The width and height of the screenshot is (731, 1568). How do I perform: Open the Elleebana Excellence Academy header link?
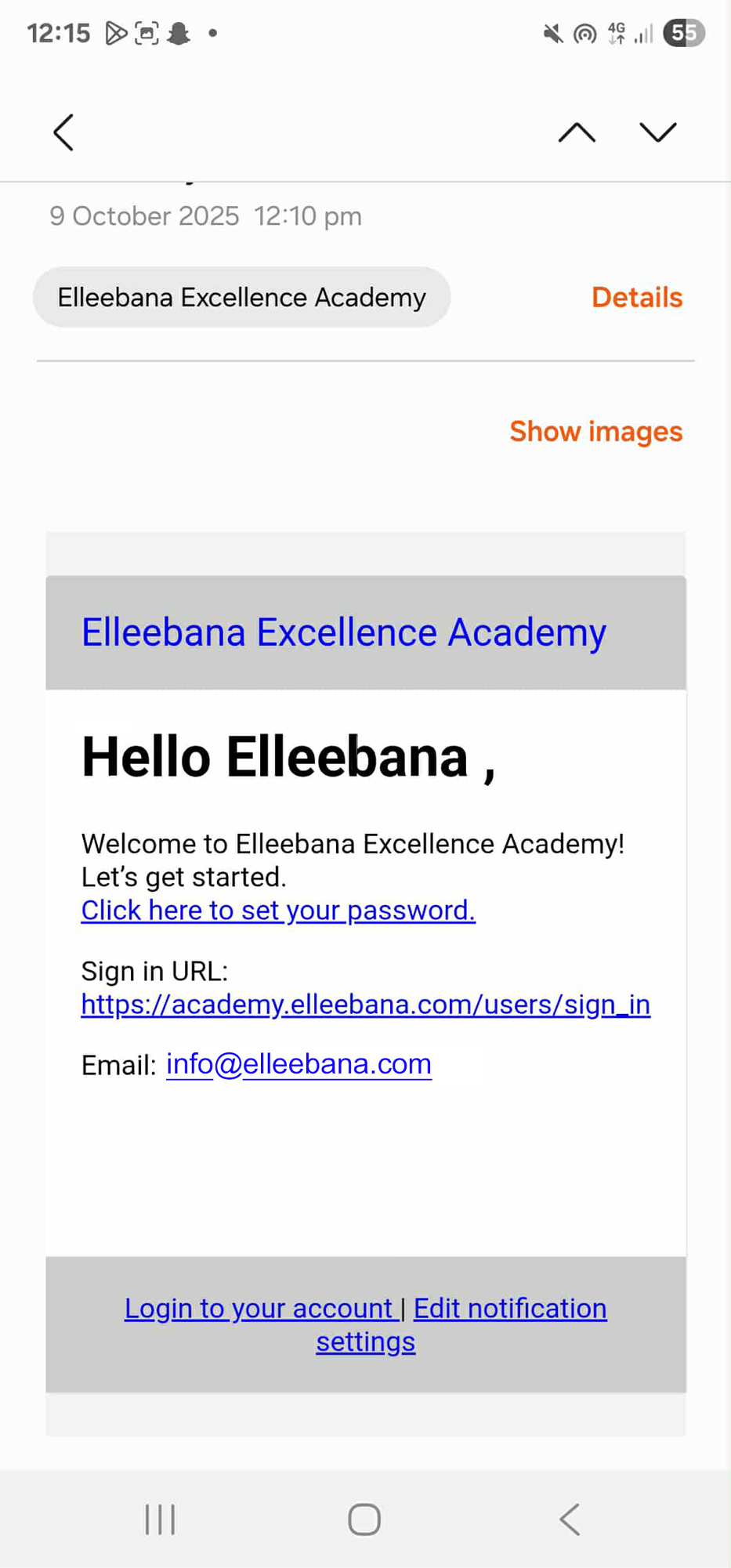coord(343,632)
